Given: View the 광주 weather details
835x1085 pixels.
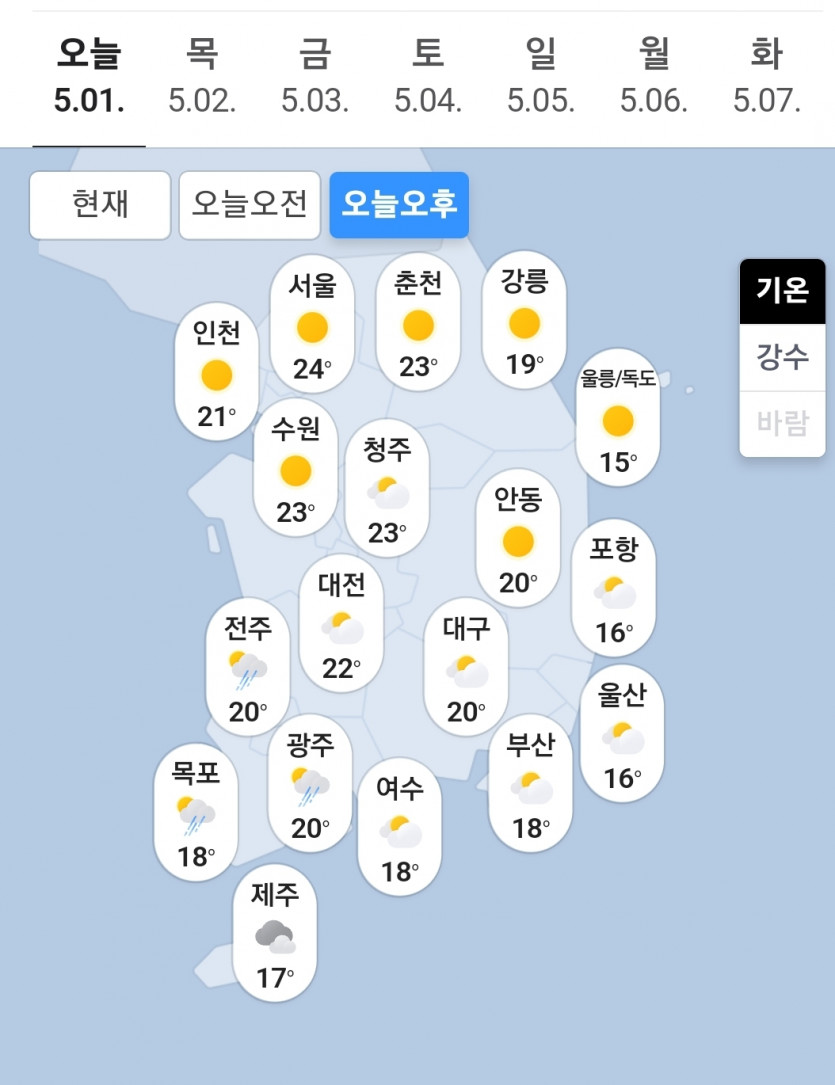Looking at the screenshot, I should (310, 785).
